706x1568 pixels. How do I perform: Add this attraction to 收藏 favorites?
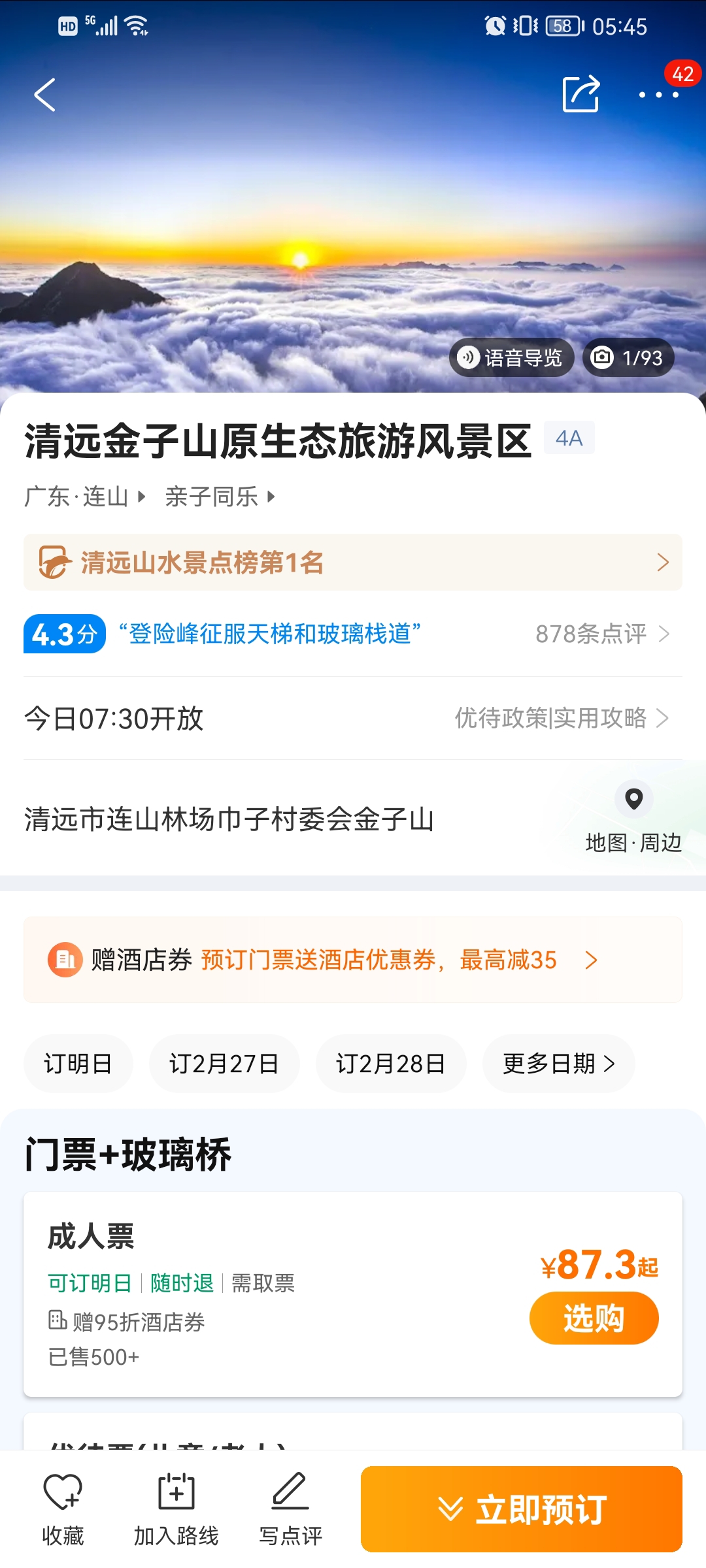coord(63,1509)
